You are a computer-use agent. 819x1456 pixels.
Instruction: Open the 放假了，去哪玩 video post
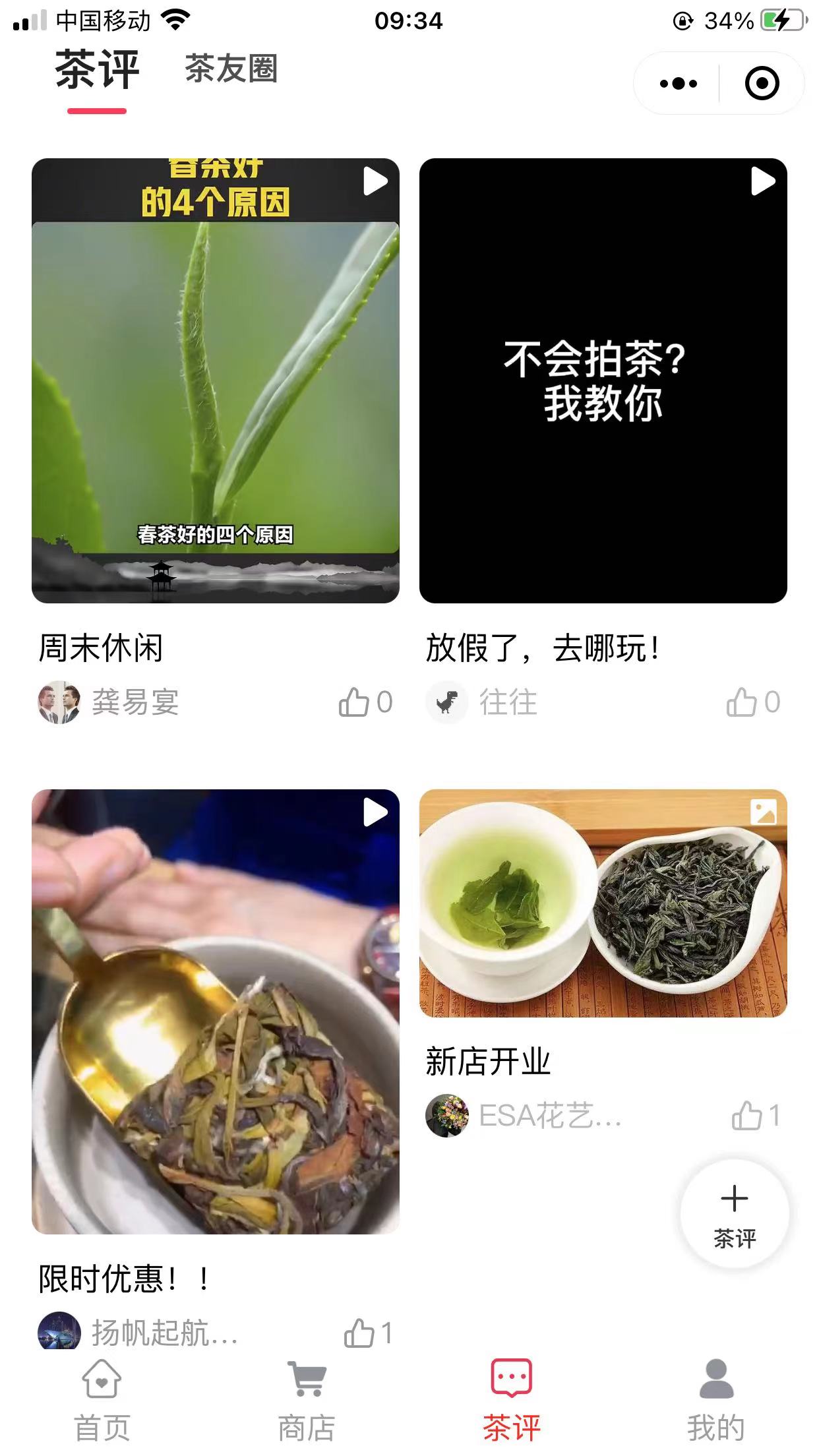(603, 380)
